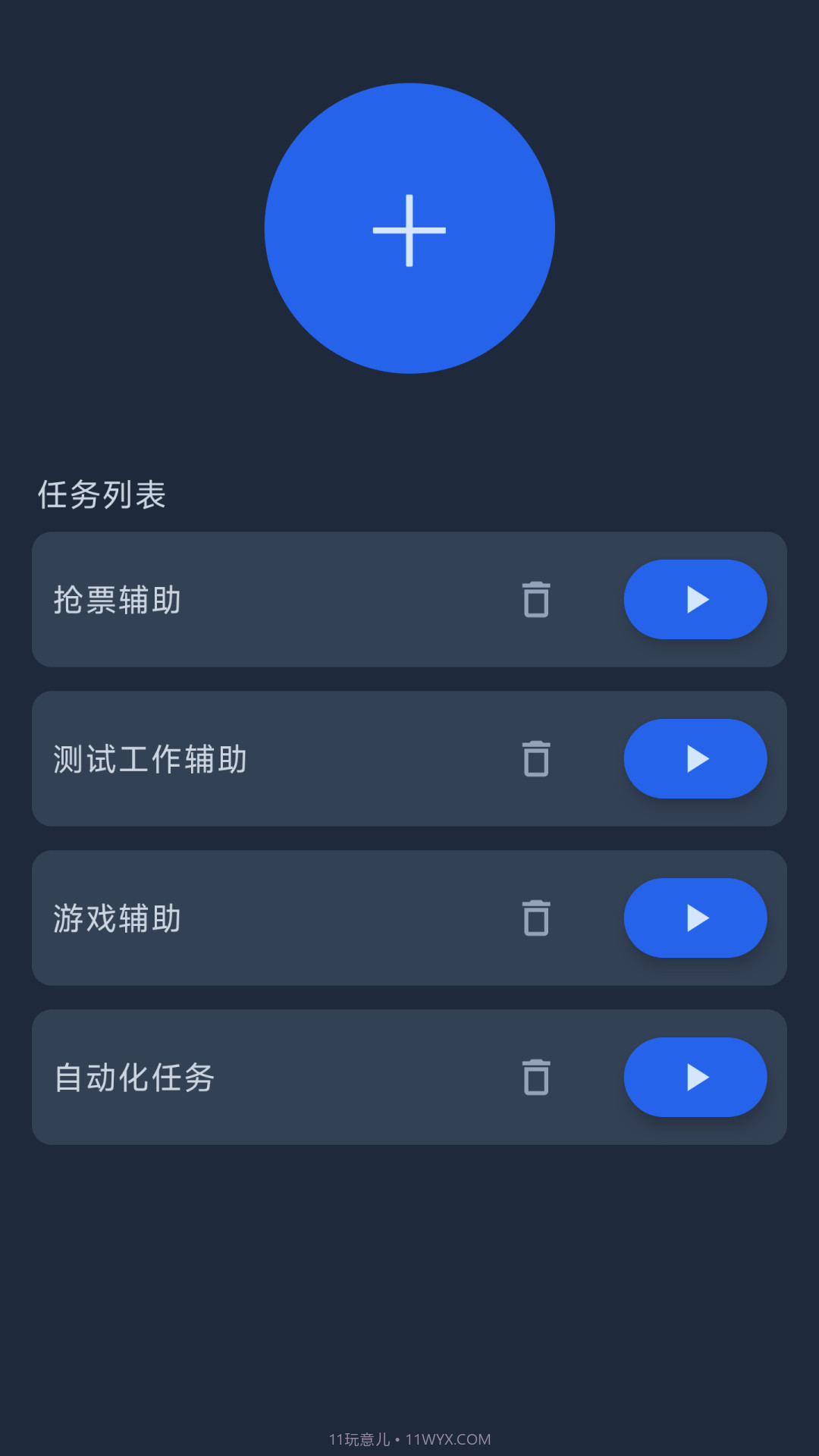Run the 测试工作辅助 task with its play icon
819x1456 pixels.
pos(695,759)
